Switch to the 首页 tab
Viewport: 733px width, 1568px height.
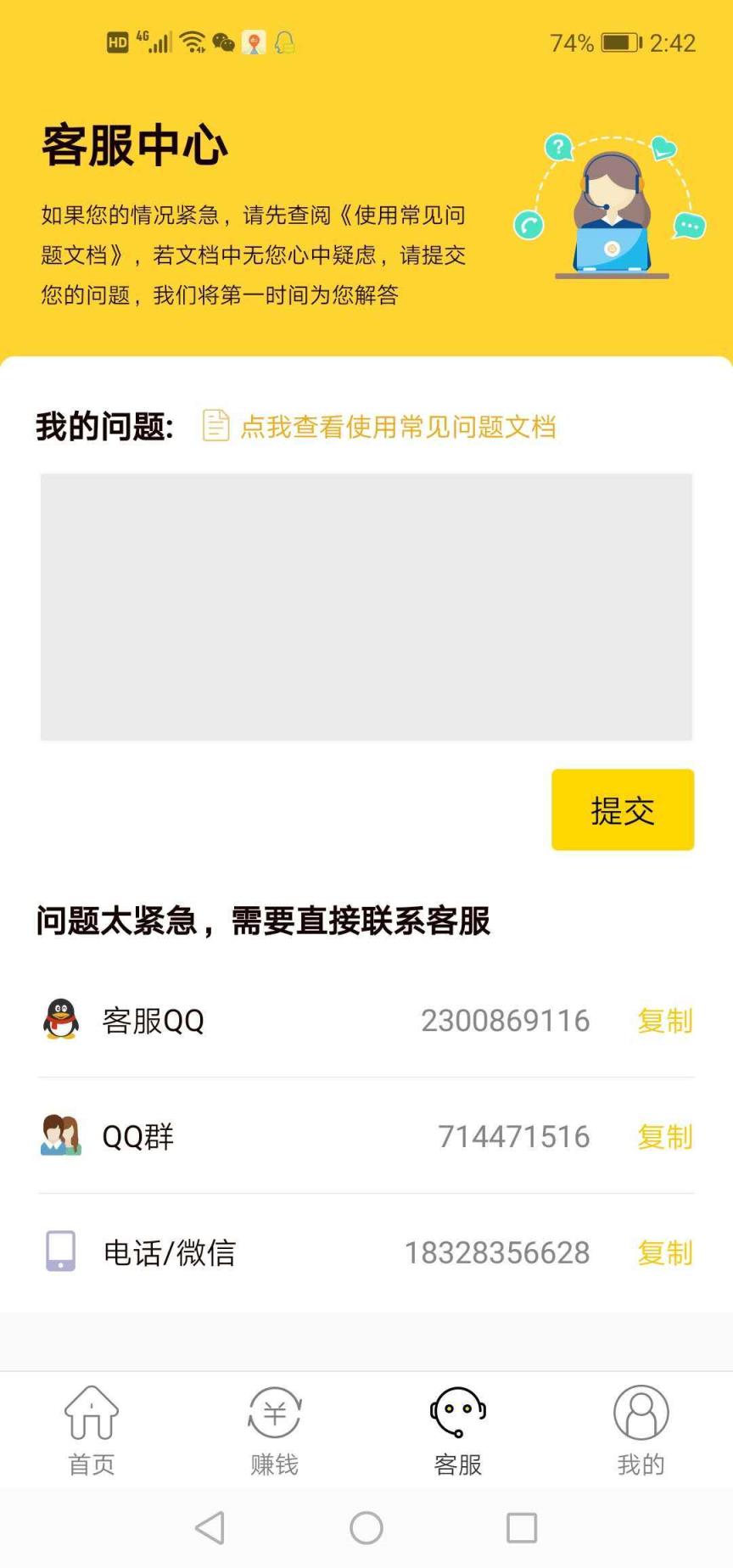[91, 1430]
